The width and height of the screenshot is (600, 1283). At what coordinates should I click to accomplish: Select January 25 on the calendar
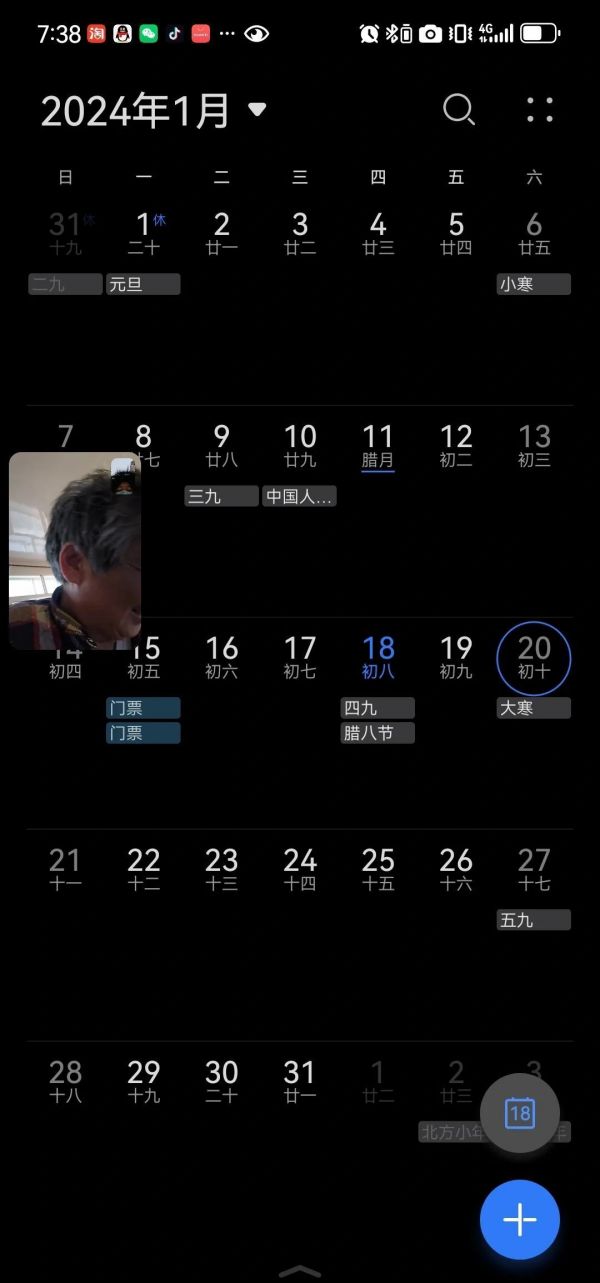(378, 869)
